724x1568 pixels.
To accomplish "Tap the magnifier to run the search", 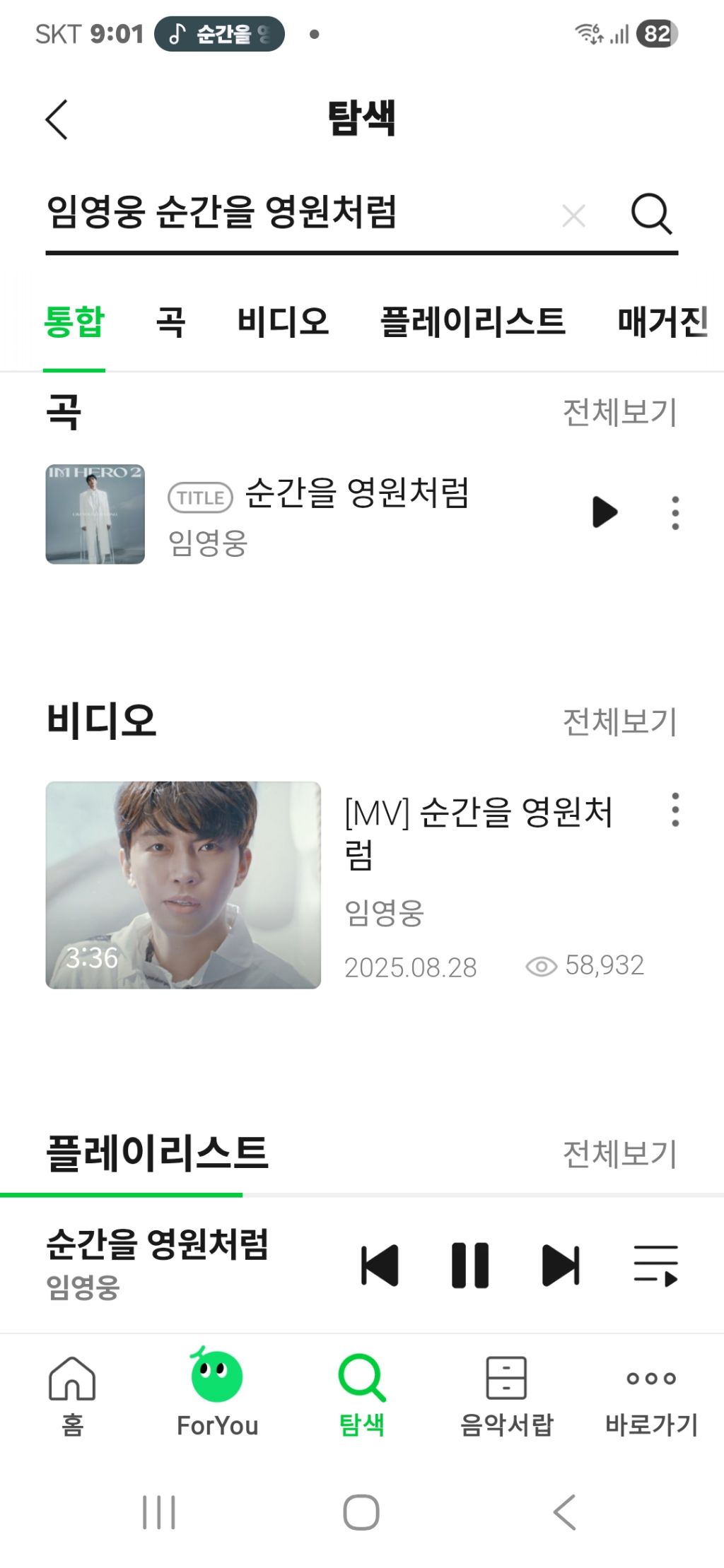I will tap(650, 213).
